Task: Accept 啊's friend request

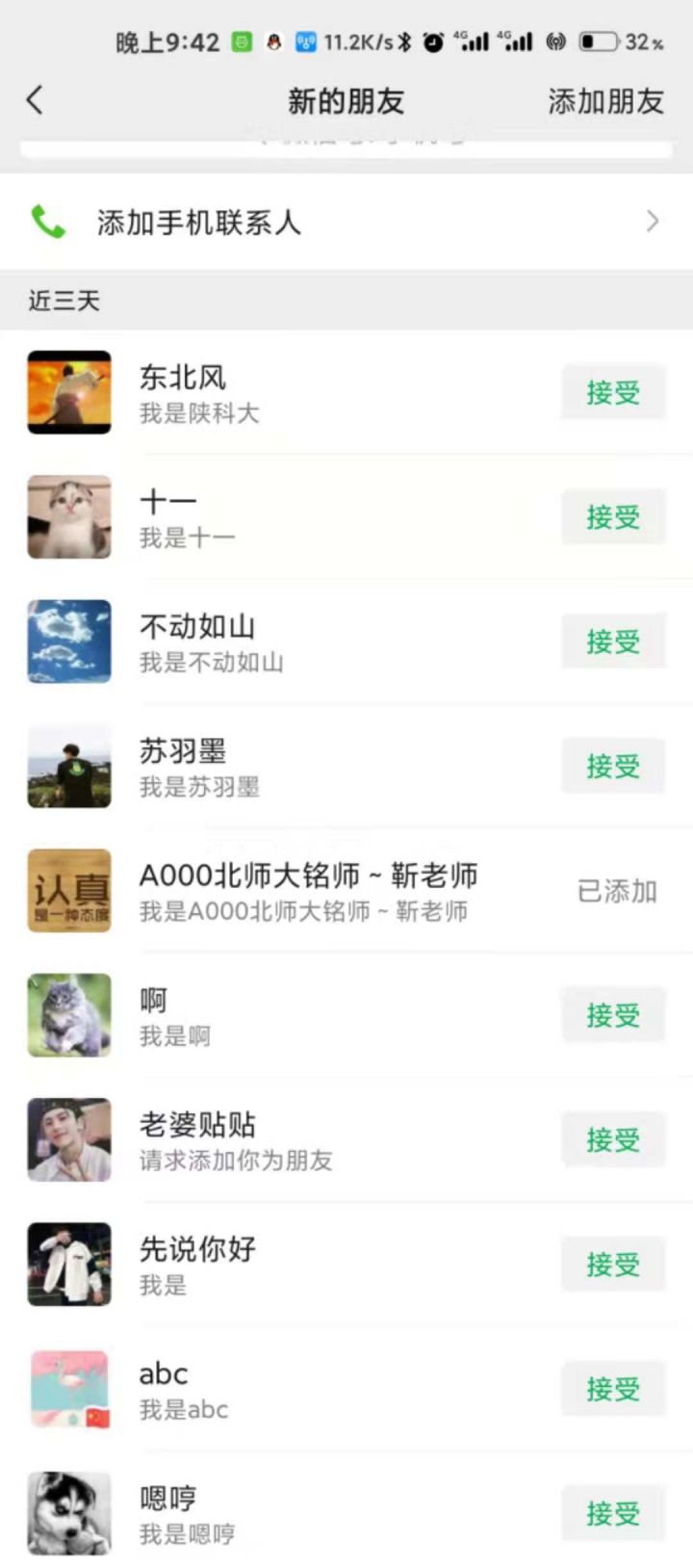Action: coord(612,1015)
